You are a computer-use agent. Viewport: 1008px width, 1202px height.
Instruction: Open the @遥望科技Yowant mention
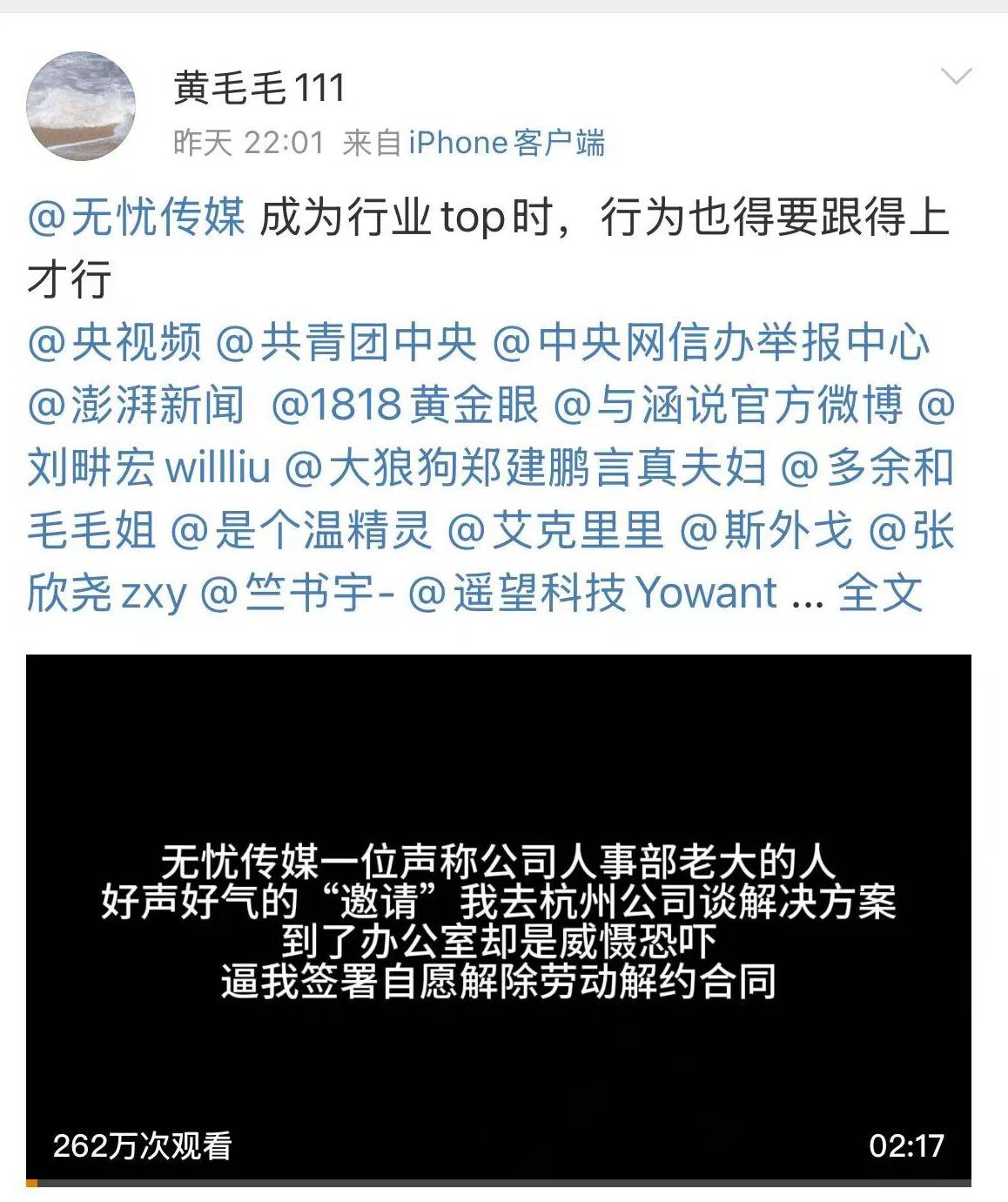point(592,593)
